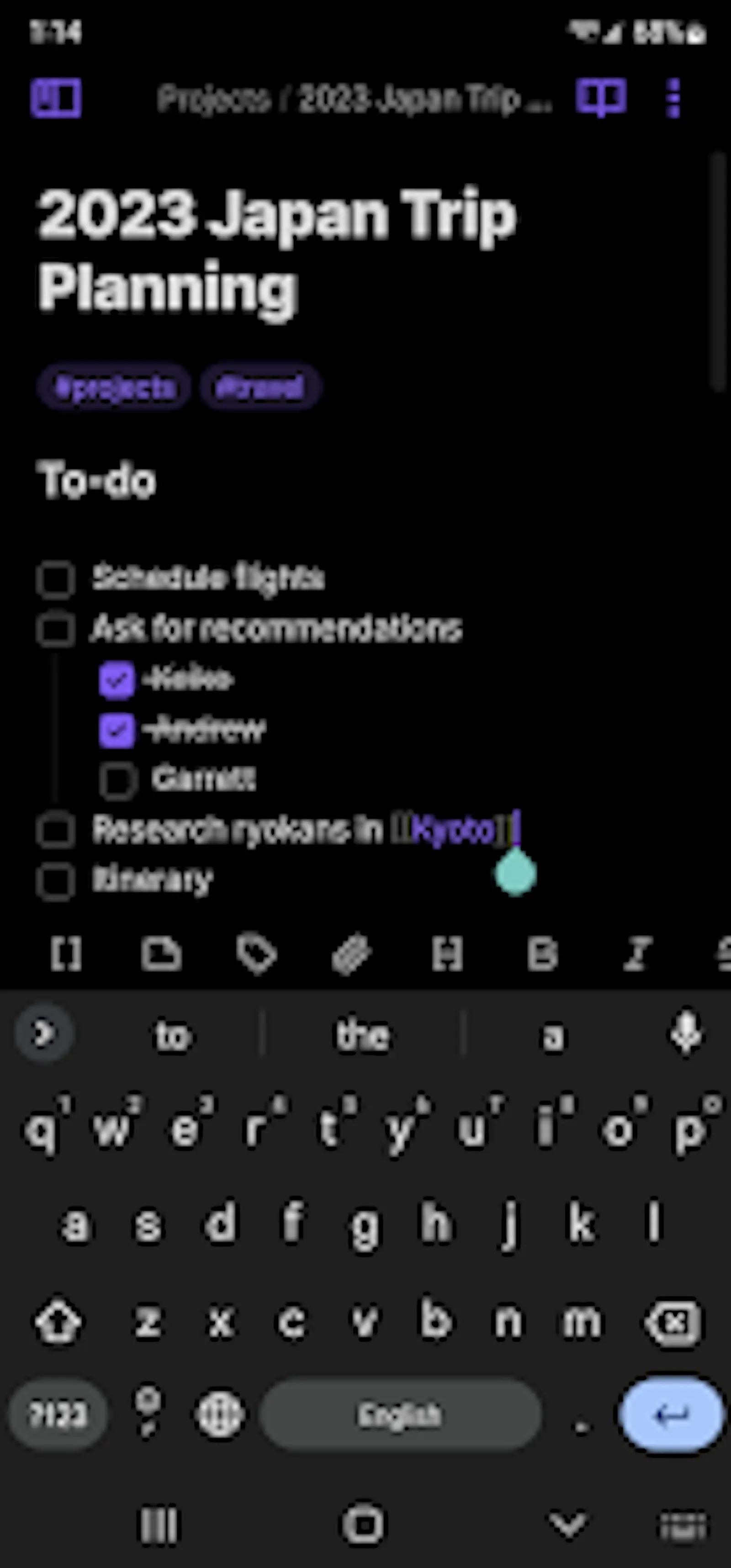Viewport: 731px width, 1568px height.
Task: Mark Ask for recommendations as done
Action: click(x=55, y=629)
